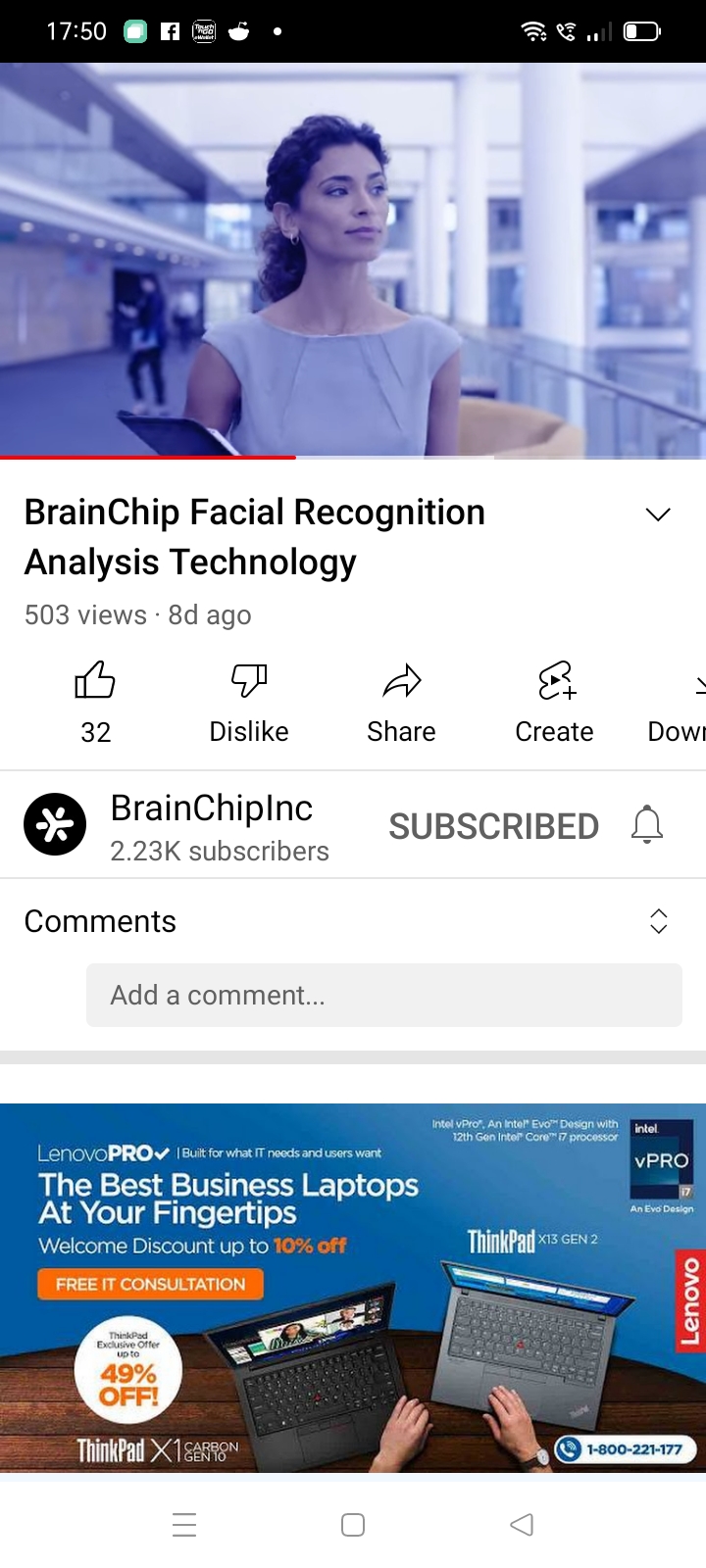
Task: Expand the video description chevron
Action: [658, 514]
